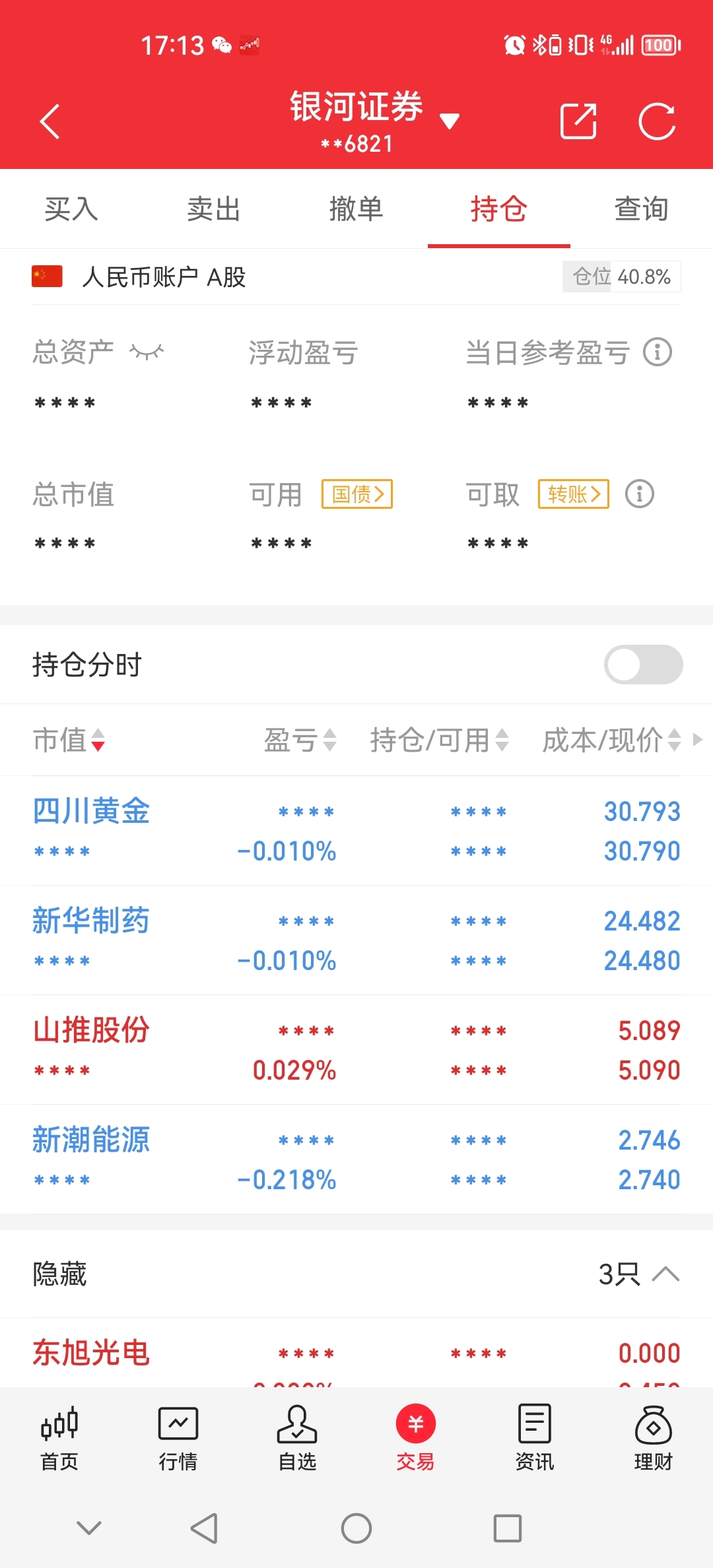
Task: Reveal asset values via the 总资产 eye icon
Action: click(147, 352)
